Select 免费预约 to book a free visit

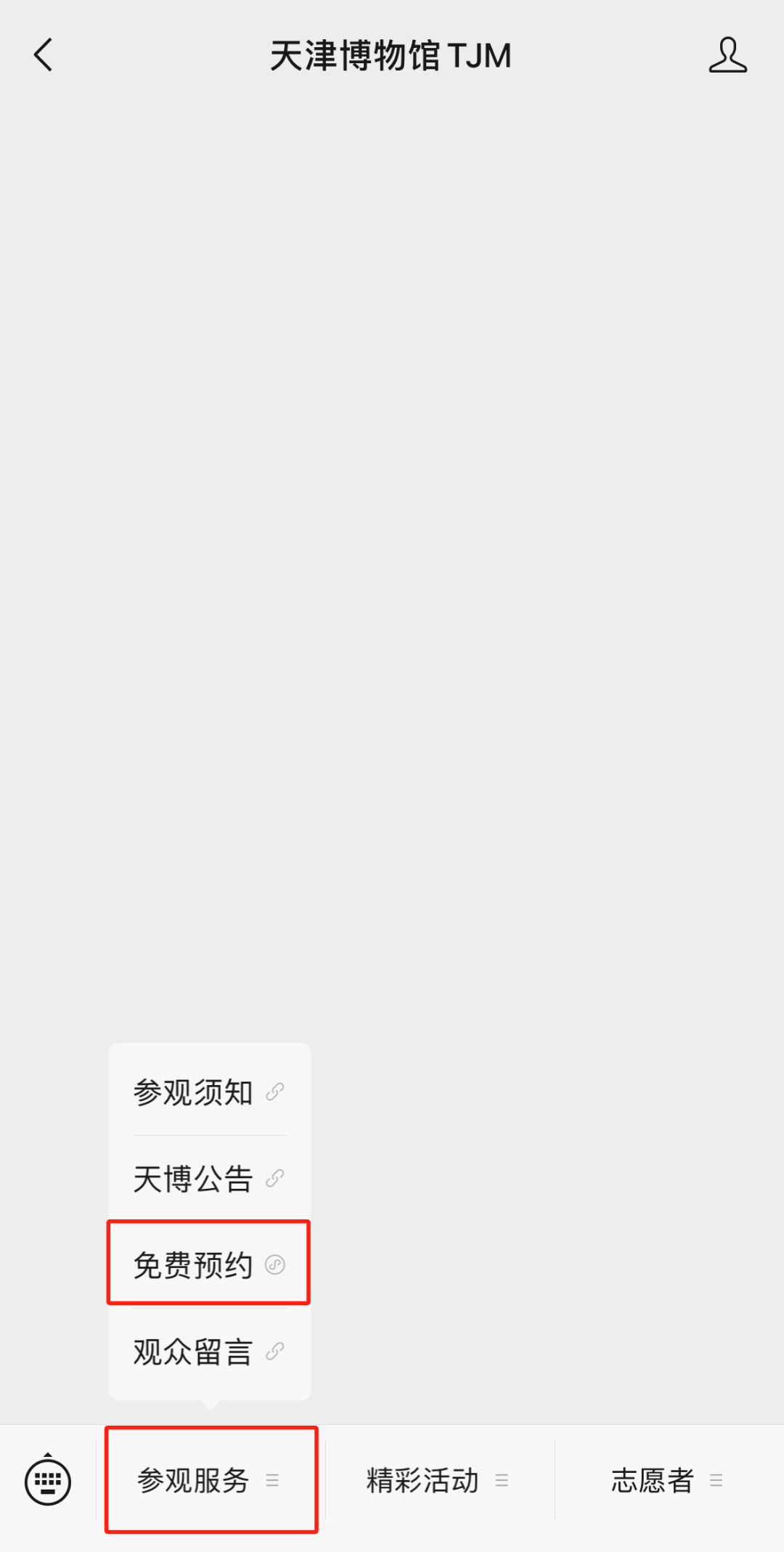point(210,1264)
